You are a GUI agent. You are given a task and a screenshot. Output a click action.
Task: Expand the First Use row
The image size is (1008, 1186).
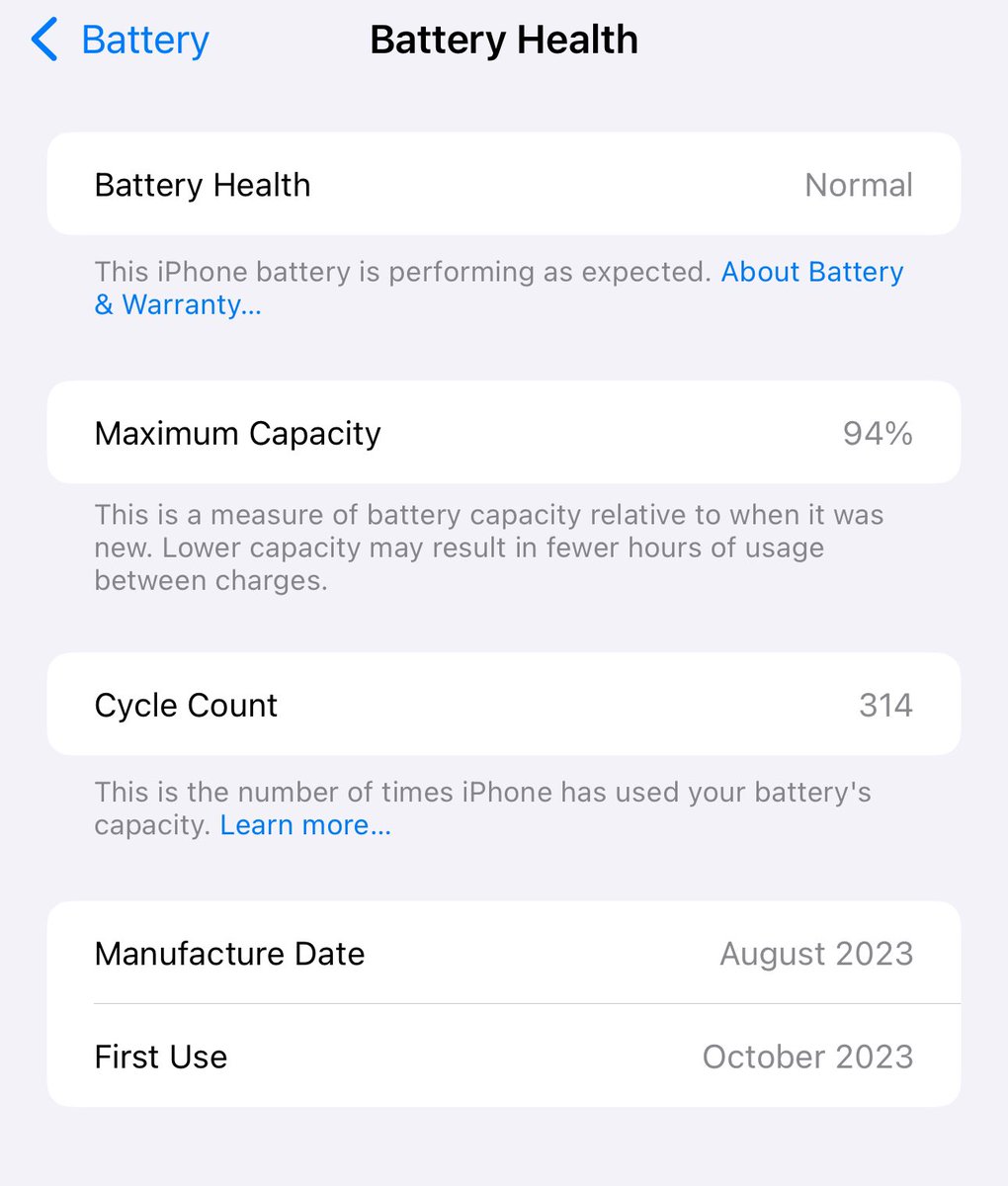coord(504,1056)
